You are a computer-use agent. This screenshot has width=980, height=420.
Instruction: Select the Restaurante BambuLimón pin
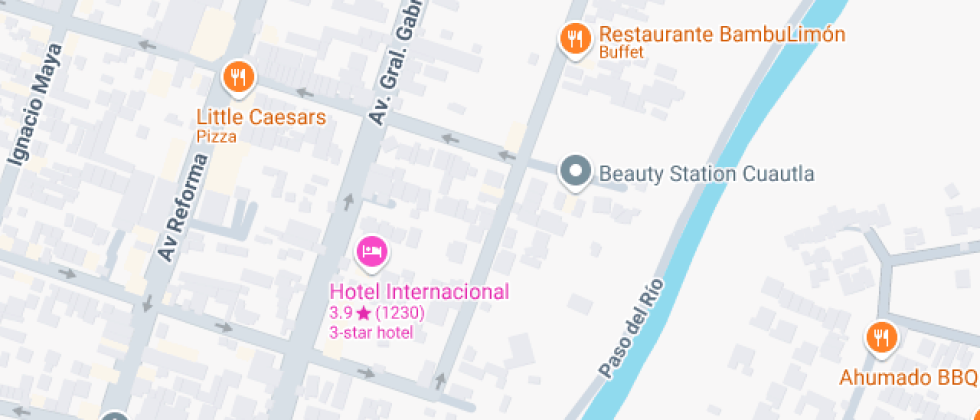(x=574, y=40)
